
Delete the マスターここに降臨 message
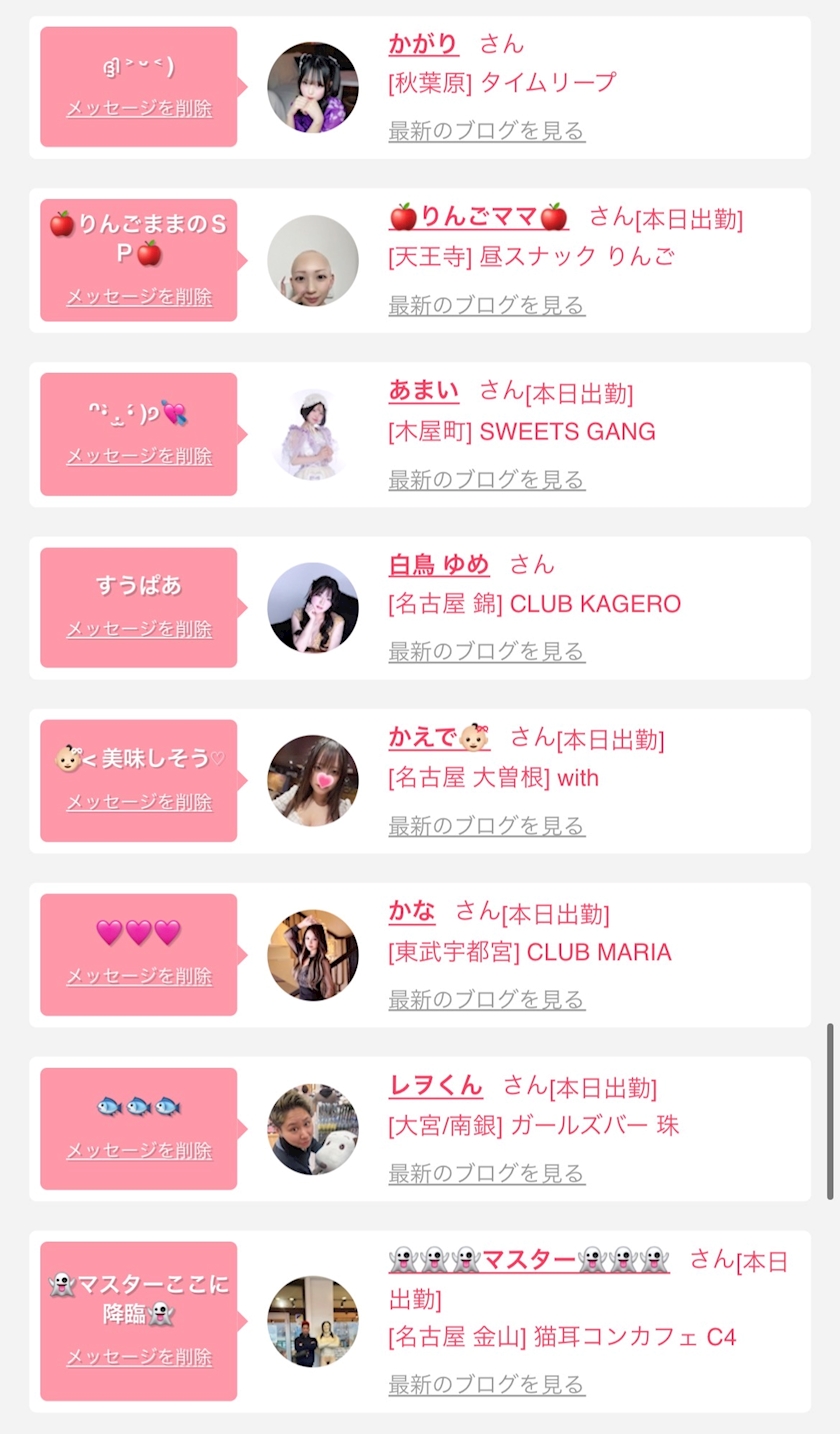coord(139,1357)
